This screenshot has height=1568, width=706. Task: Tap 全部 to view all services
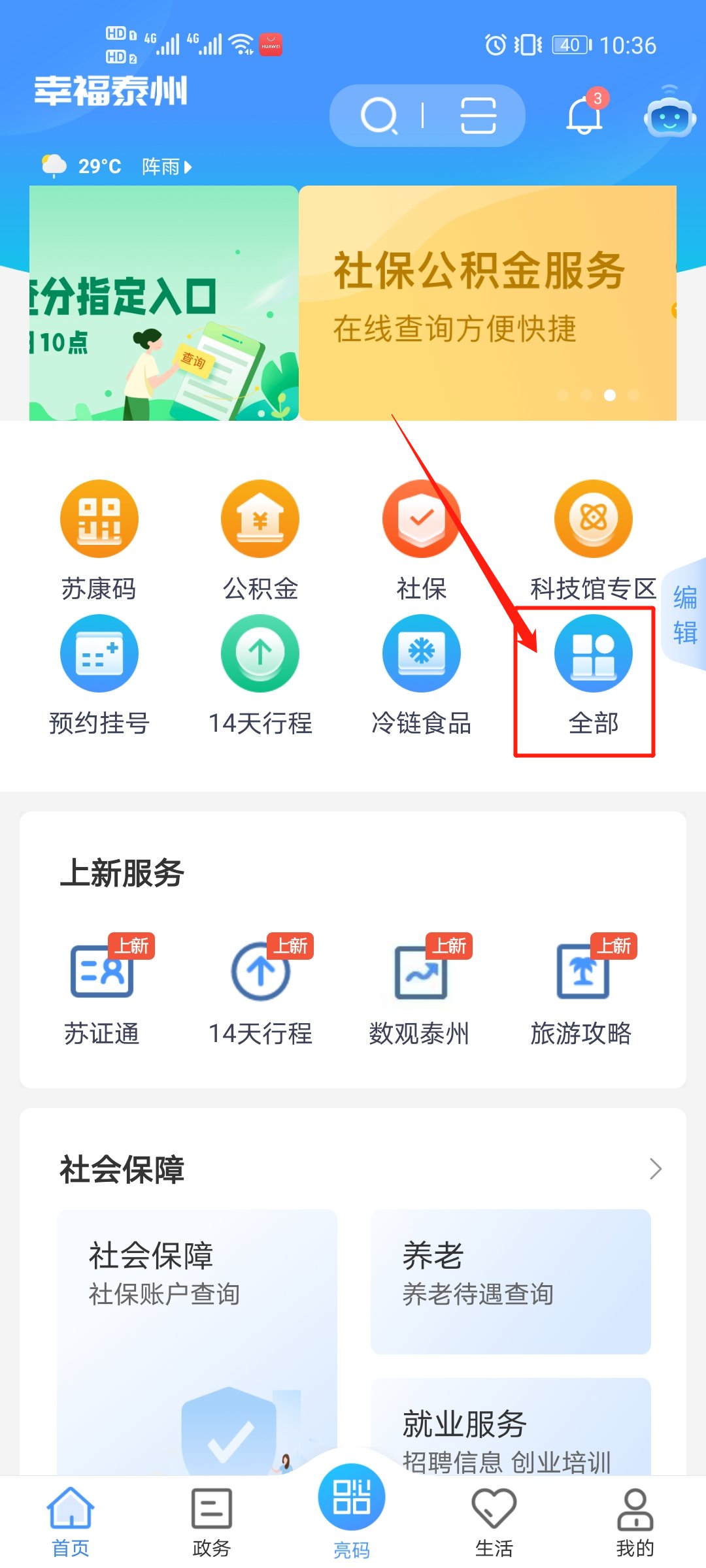(x=593, y=675)
